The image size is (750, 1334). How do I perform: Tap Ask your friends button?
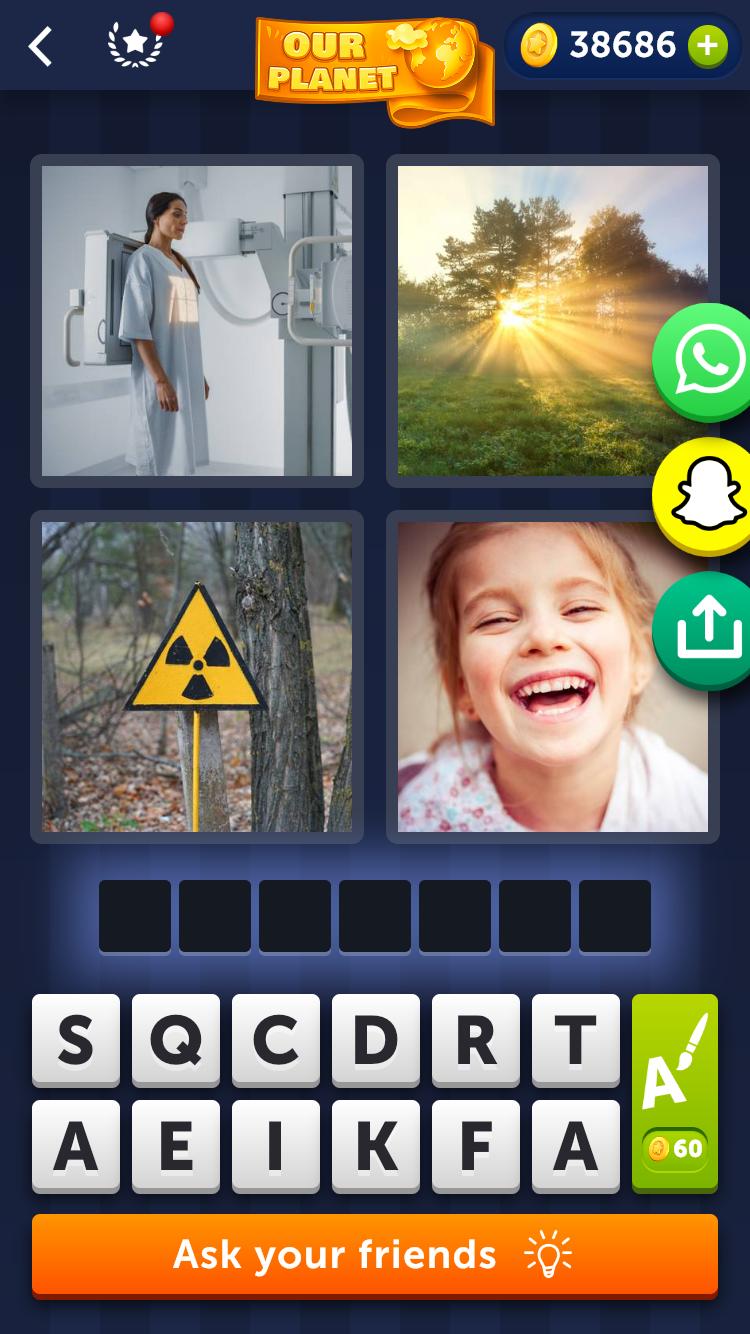point(375,1255)
